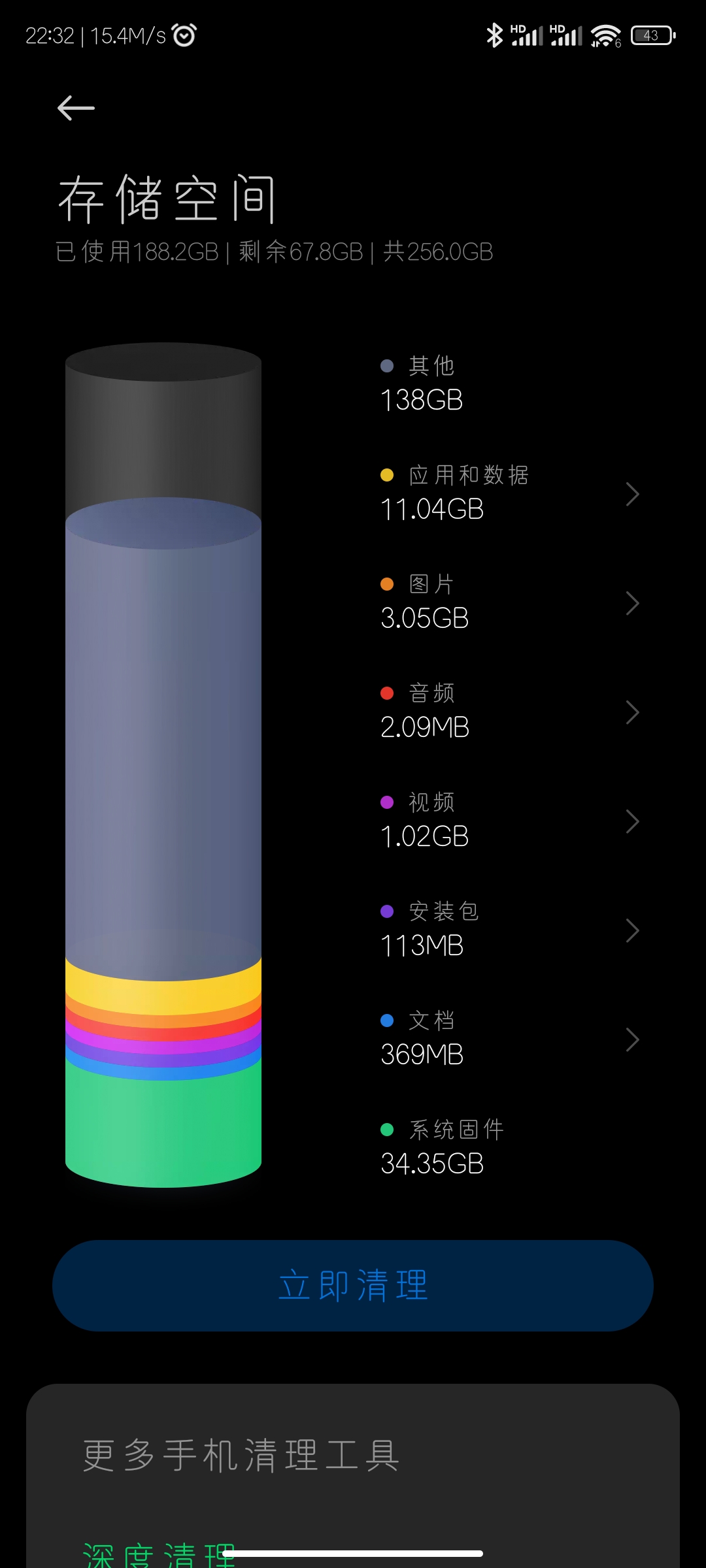Go back using the arrow icon

click(76, 108)
